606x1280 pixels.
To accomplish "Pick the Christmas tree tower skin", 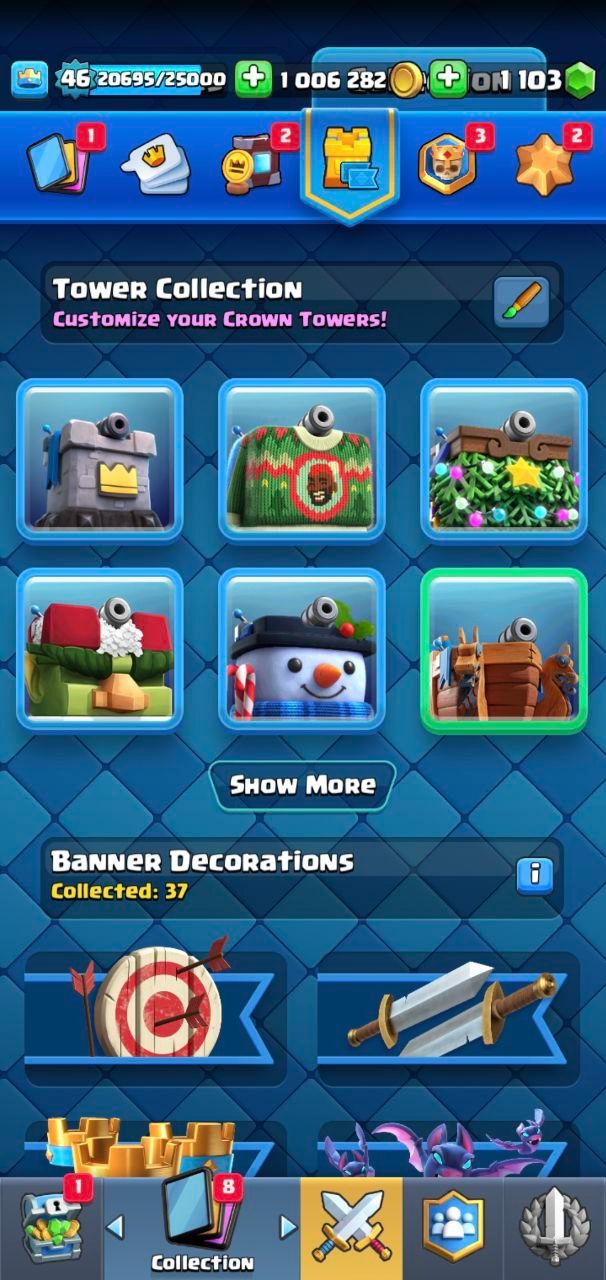I will point(503,461).
